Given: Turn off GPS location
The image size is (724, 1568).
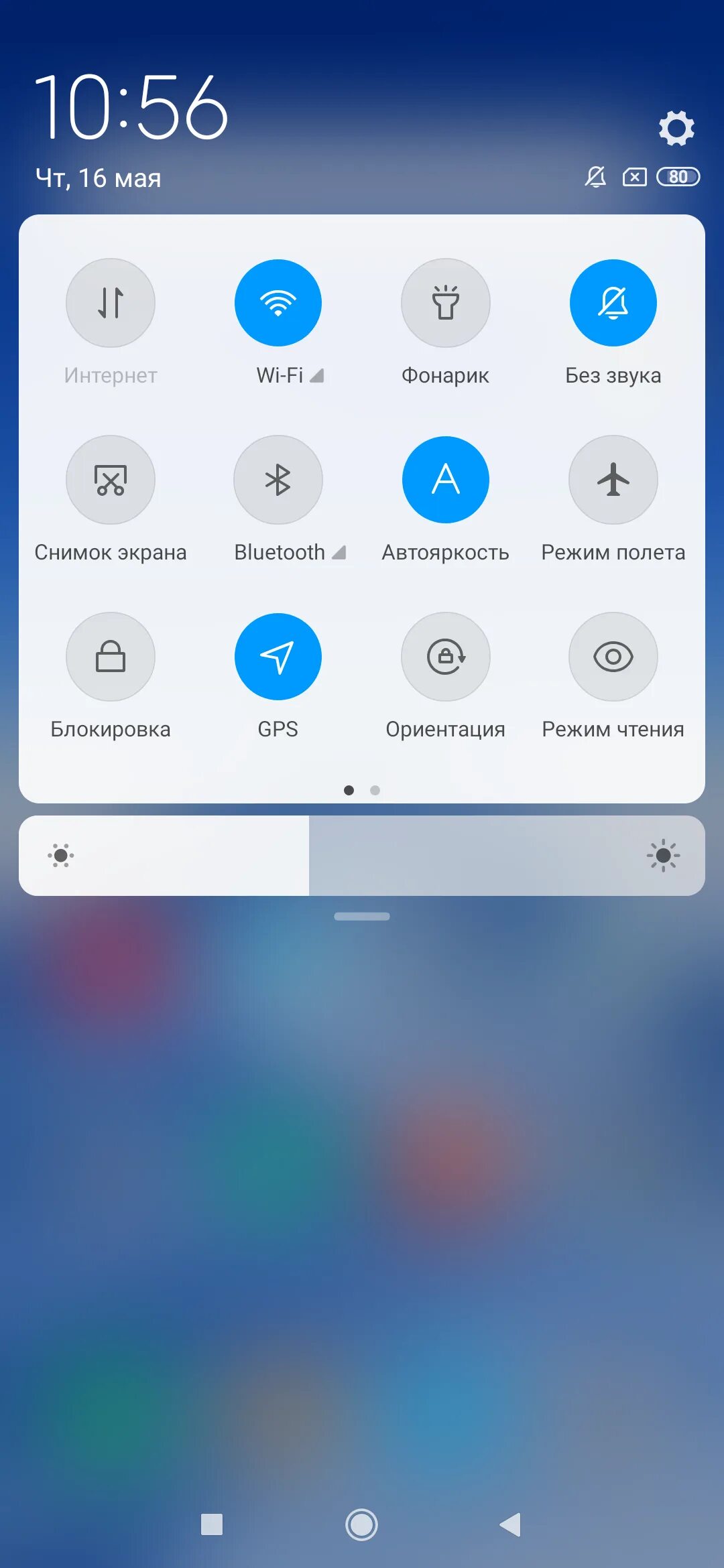Looking at the screenshot, I should 278,657.
